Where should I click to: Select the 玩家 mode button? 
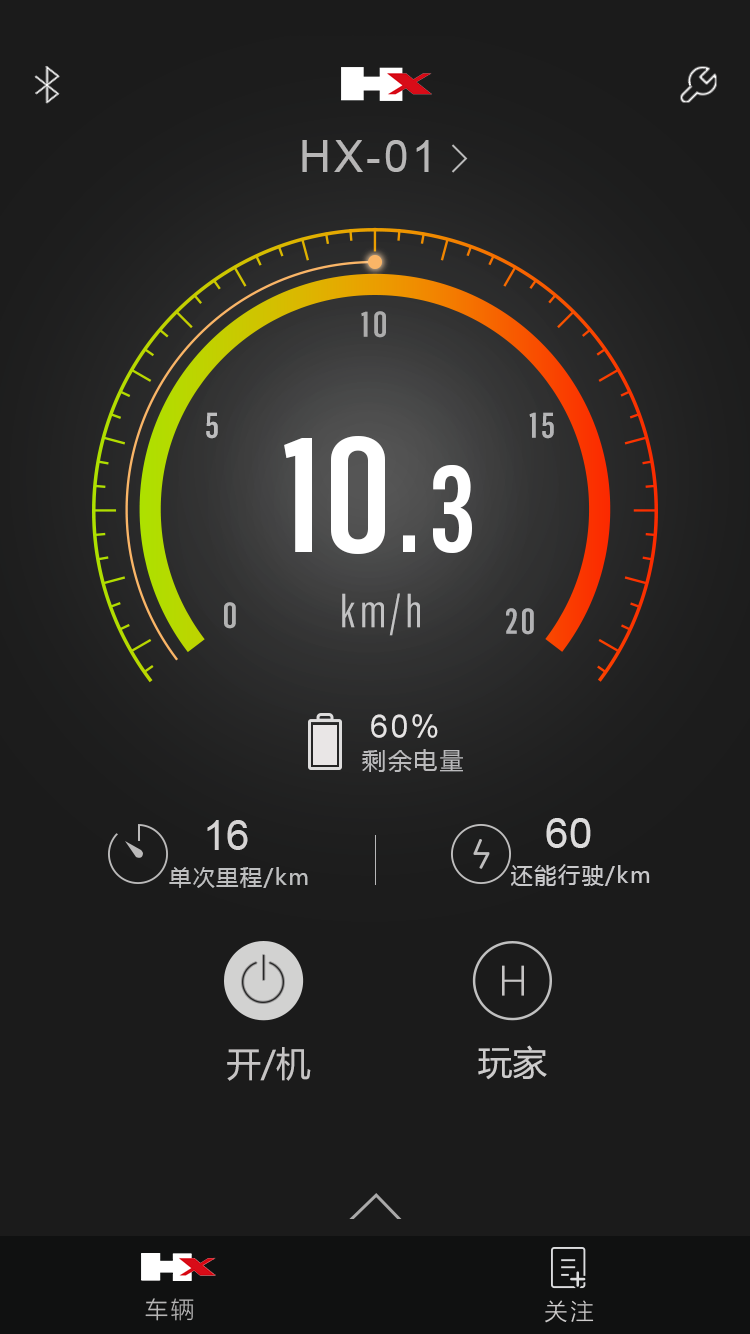[512, 980]
